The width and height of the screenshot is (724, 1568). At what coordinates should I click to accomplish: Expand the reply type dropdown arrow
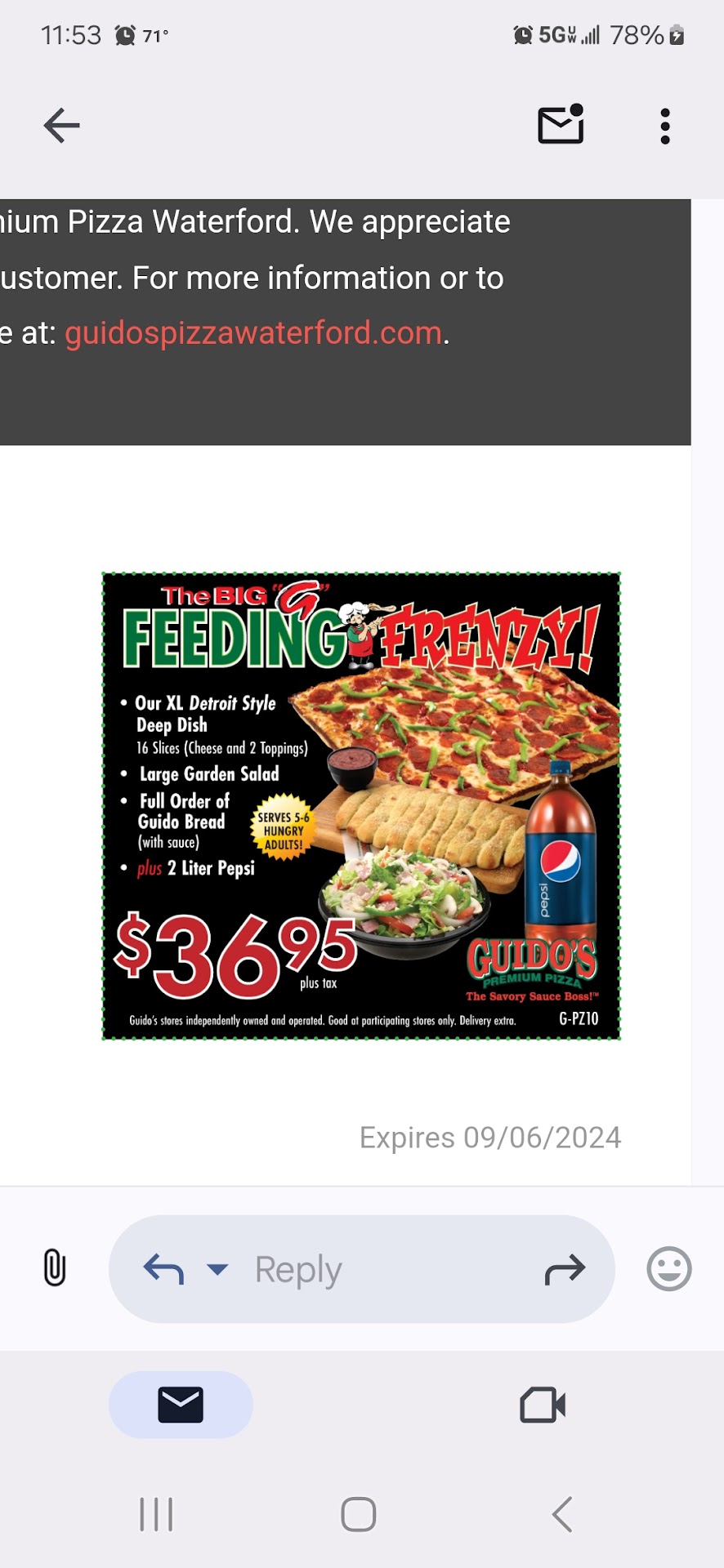click(x=217, y=1269)
